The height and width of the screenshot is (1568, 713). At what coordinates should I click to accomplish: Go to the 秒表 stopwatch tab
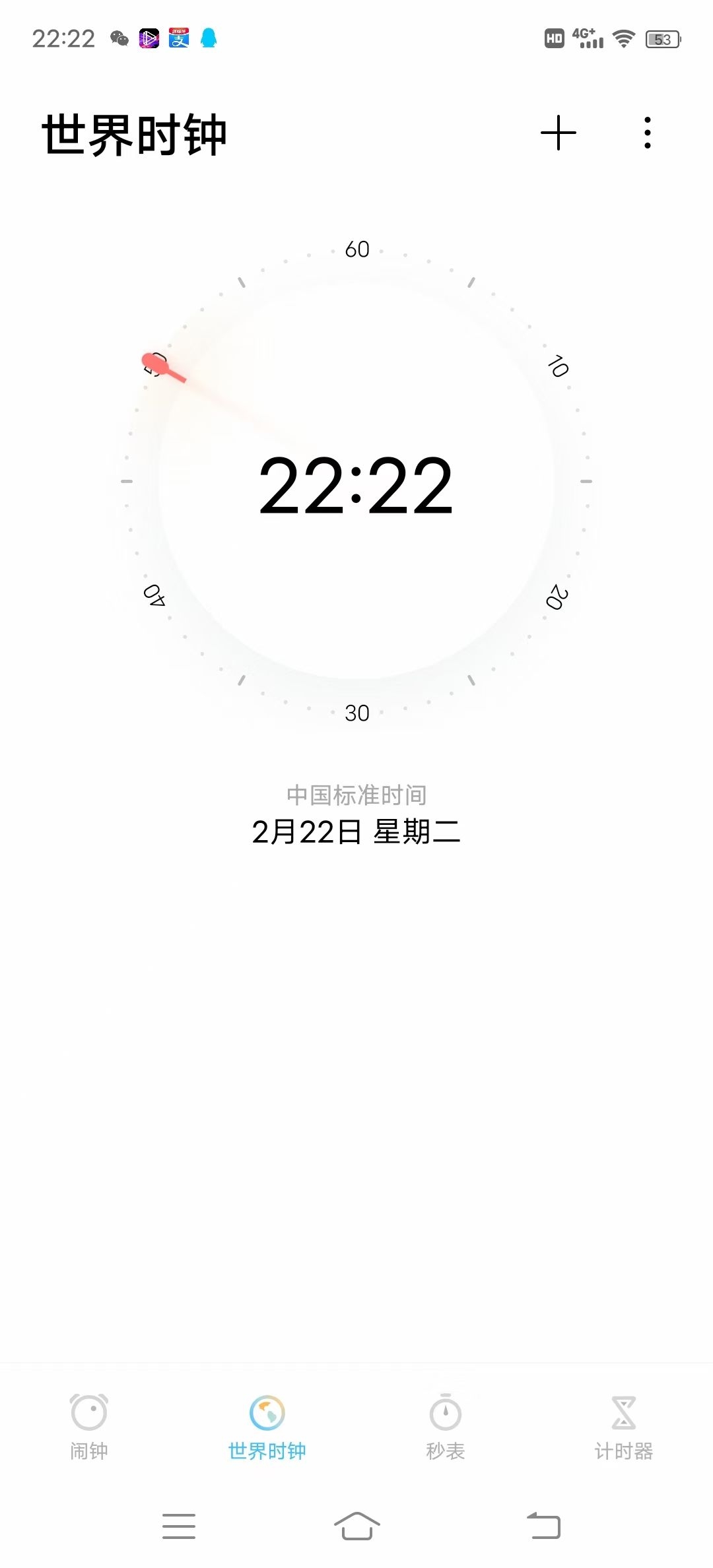(x=446, y=1425)
